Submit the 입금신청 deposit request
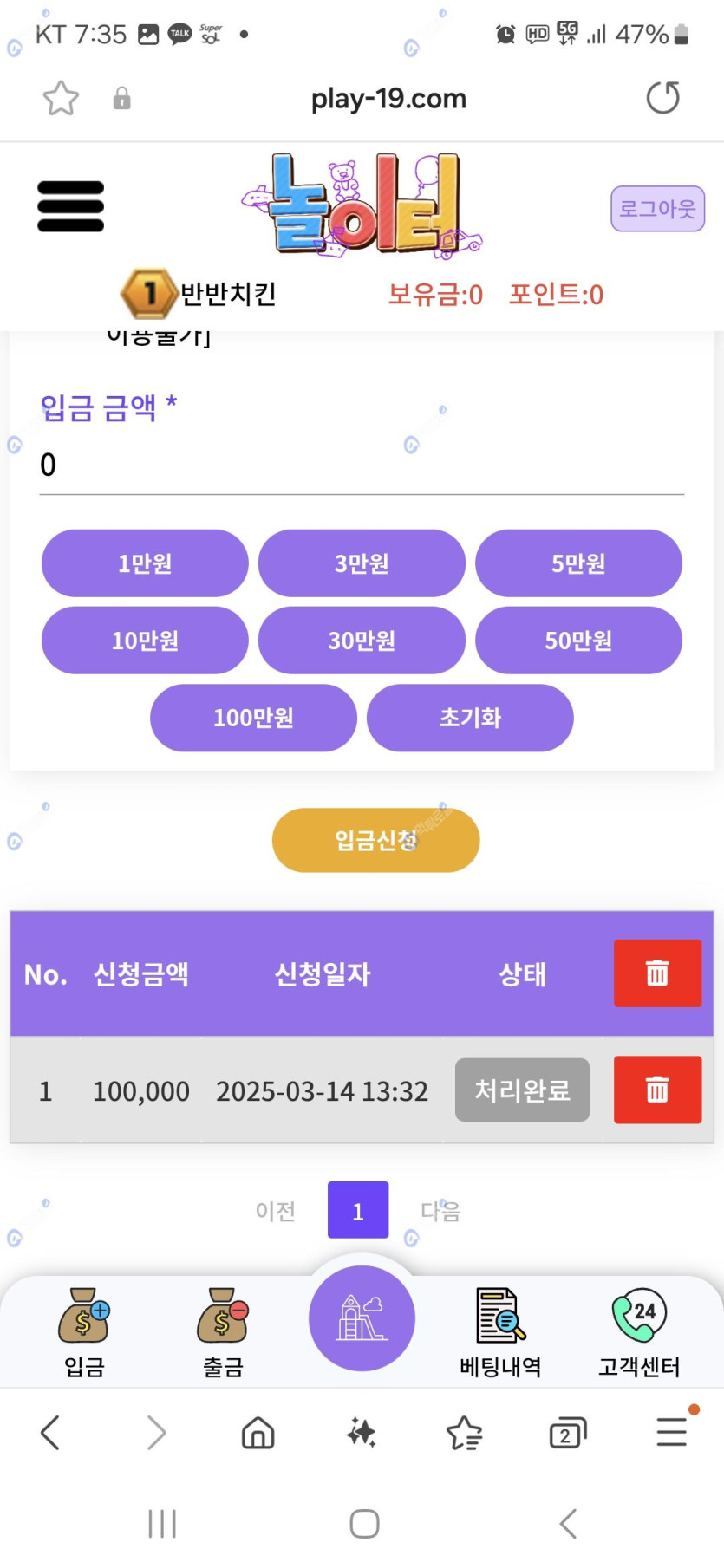 pos(375,840)
